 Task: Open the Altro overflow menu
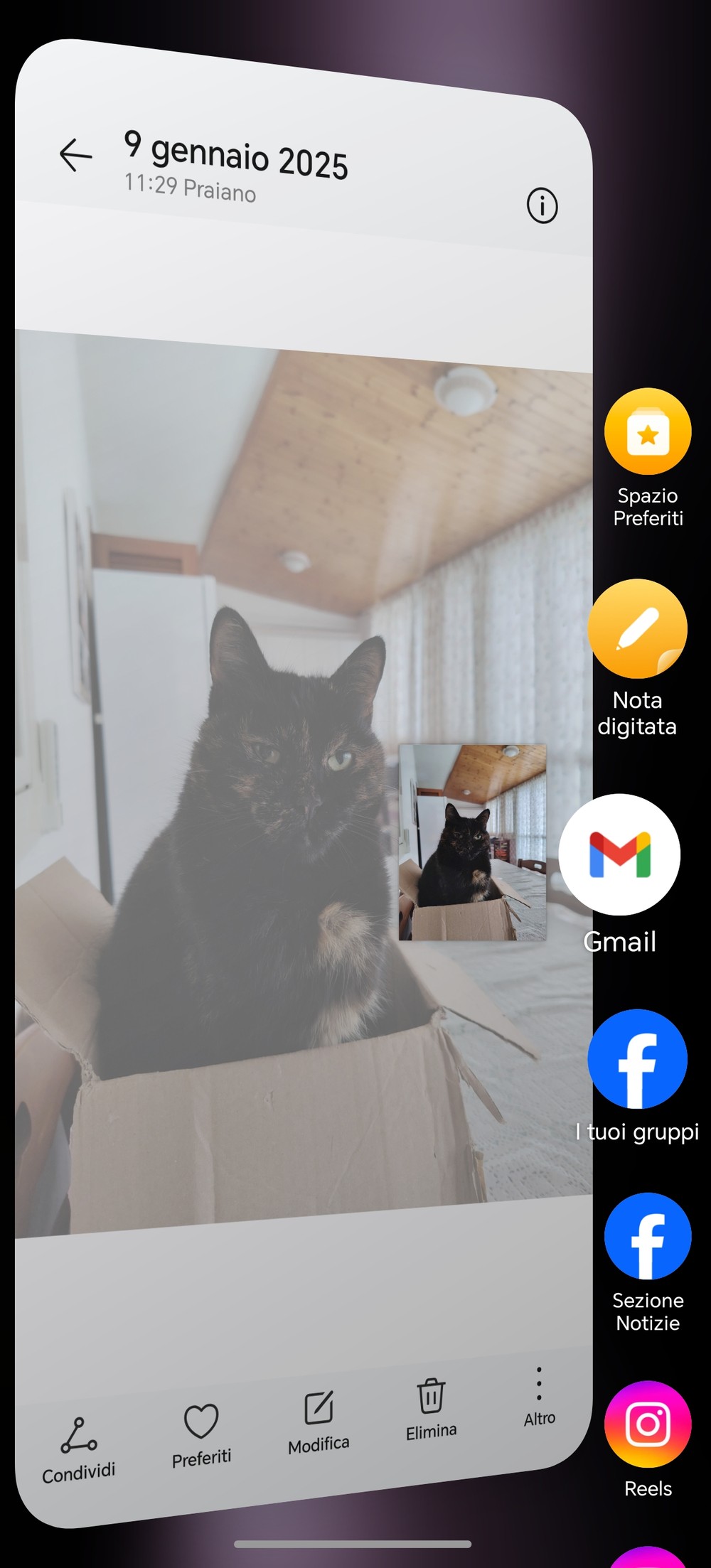point(540,1397)
